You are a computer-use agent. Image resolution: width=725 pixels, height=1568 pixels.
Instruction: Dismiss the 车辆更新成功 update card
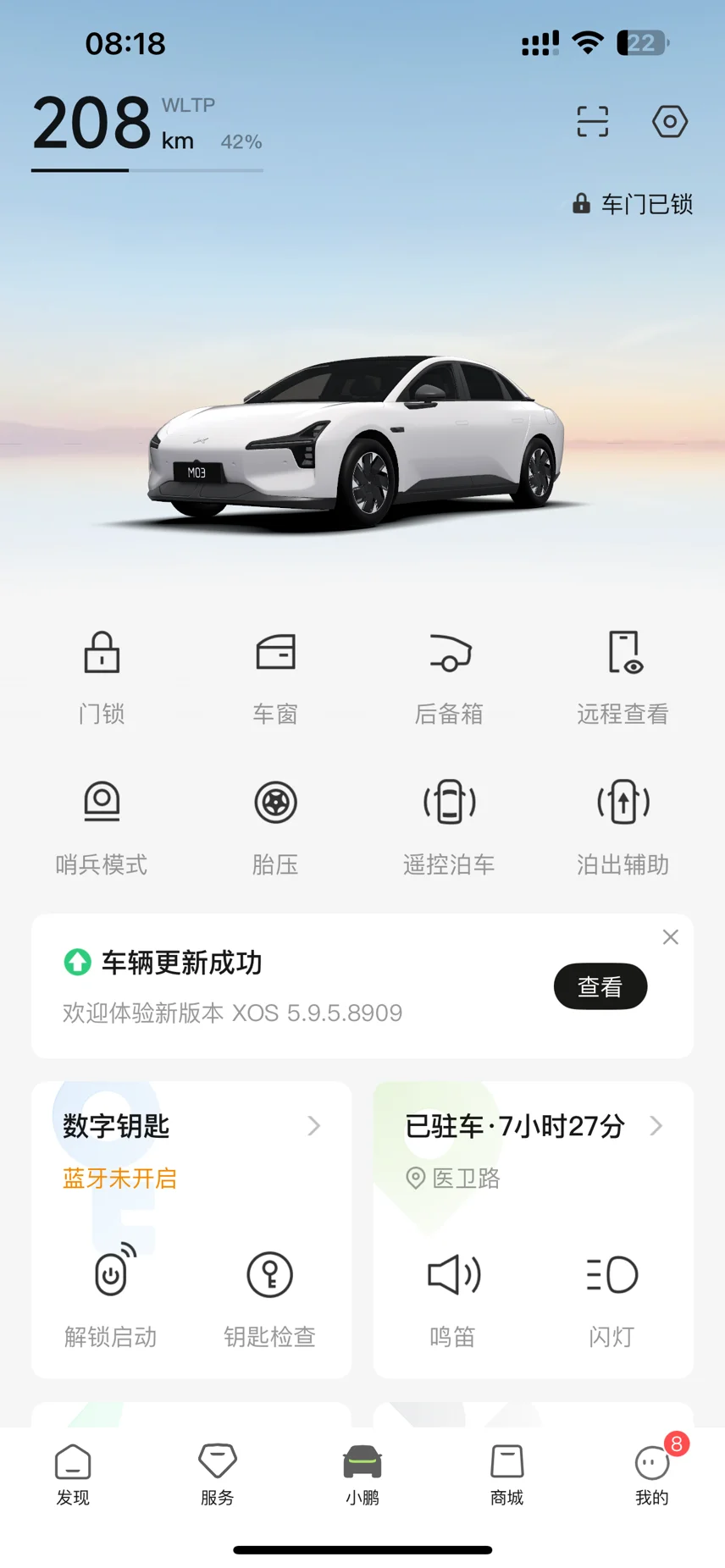click(670, 937)
